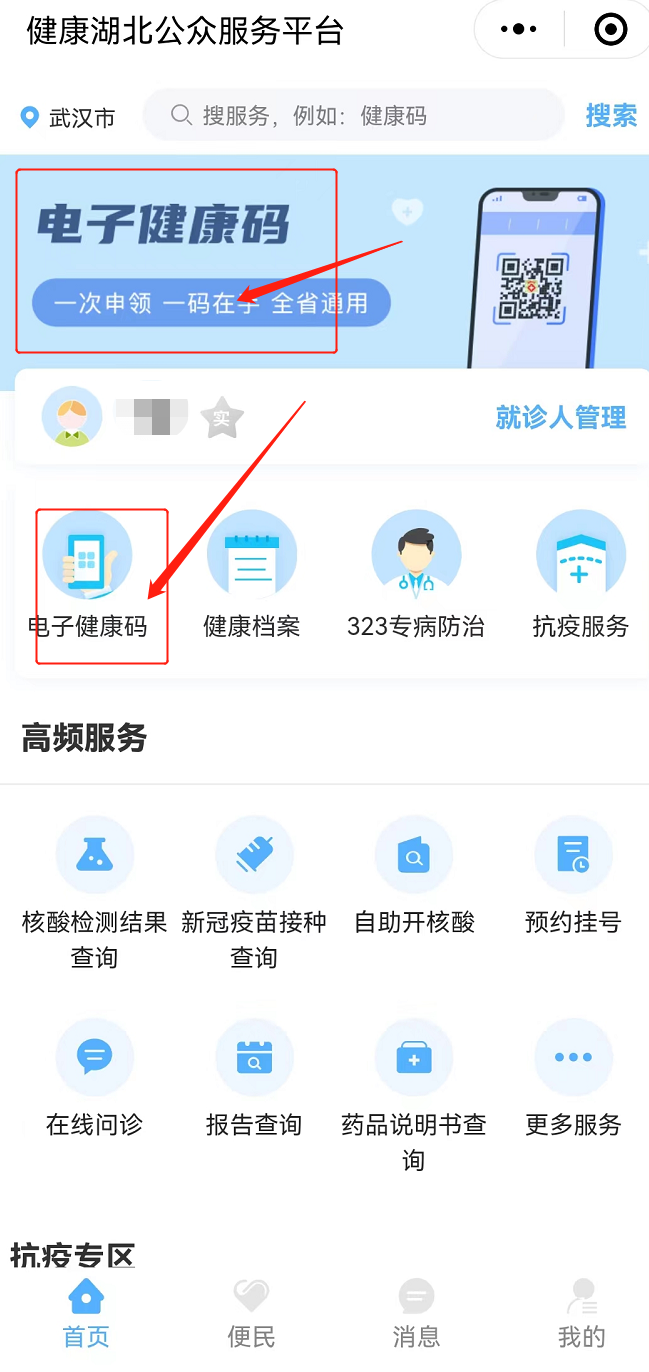The width and height of the screenshot is (649, 1372).
Task: Switch to the 我的 tab
Action: [581, 1313]
